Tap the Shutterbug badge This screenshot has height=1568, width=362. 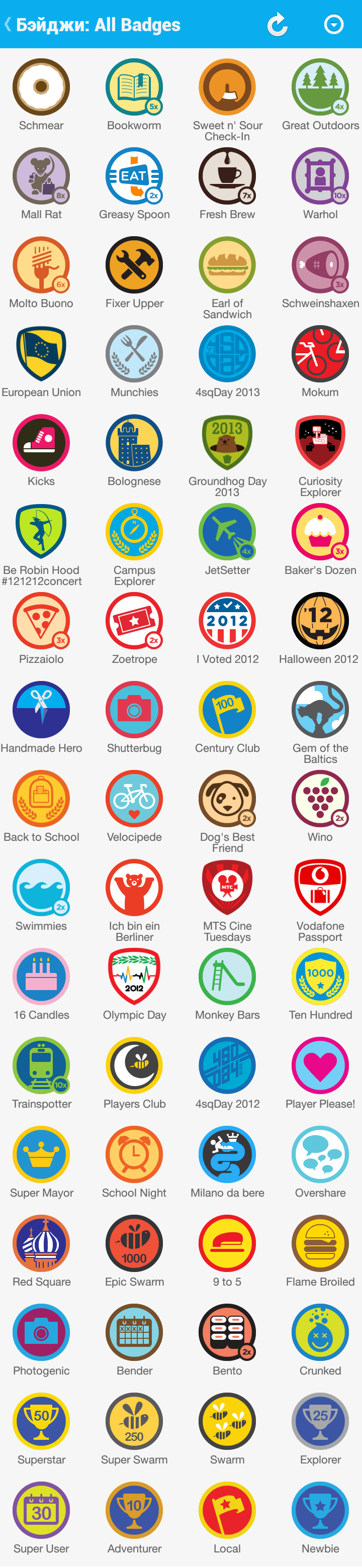click(x=134, y=709)
